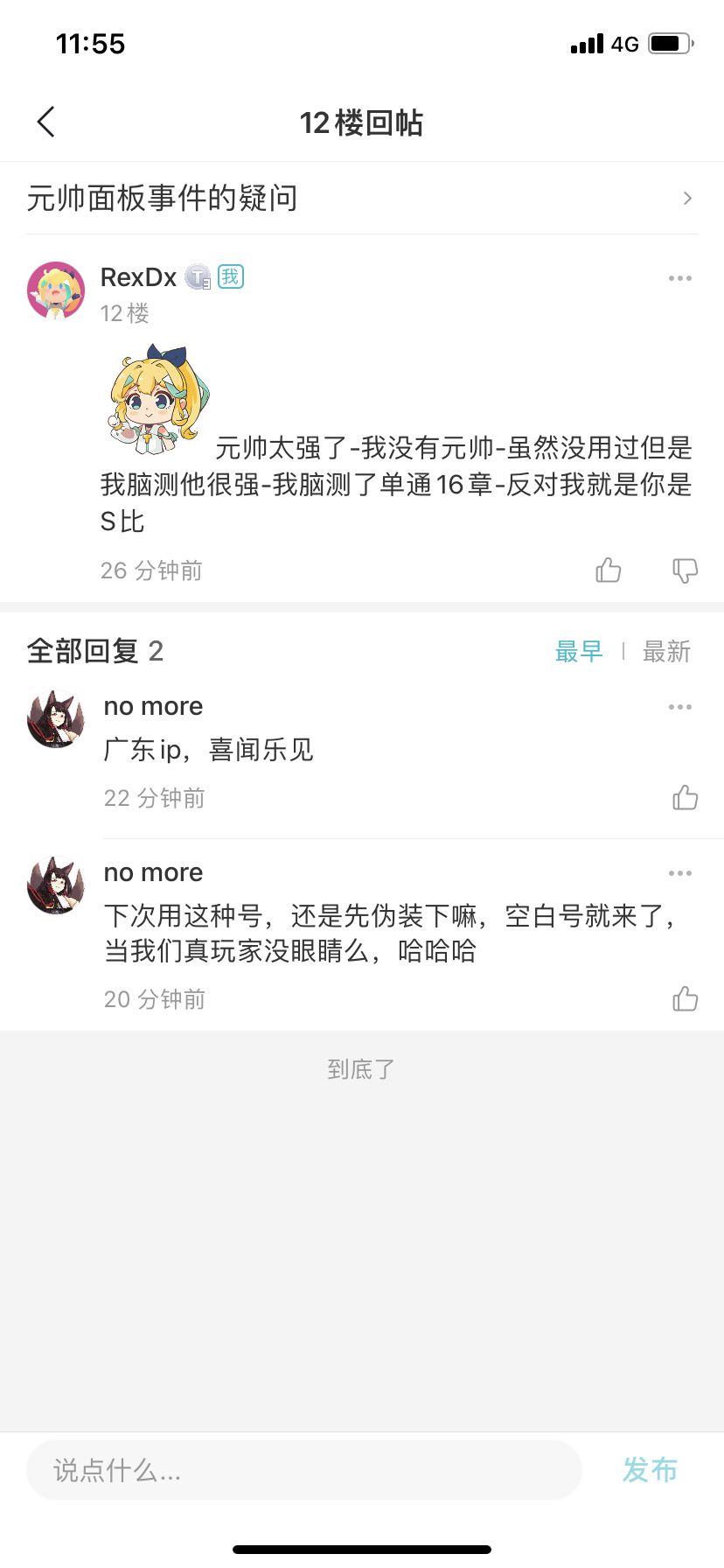Like the 广东ip，喜闻乐见 reply
724x1568 pixels.
tap(685, 798)
